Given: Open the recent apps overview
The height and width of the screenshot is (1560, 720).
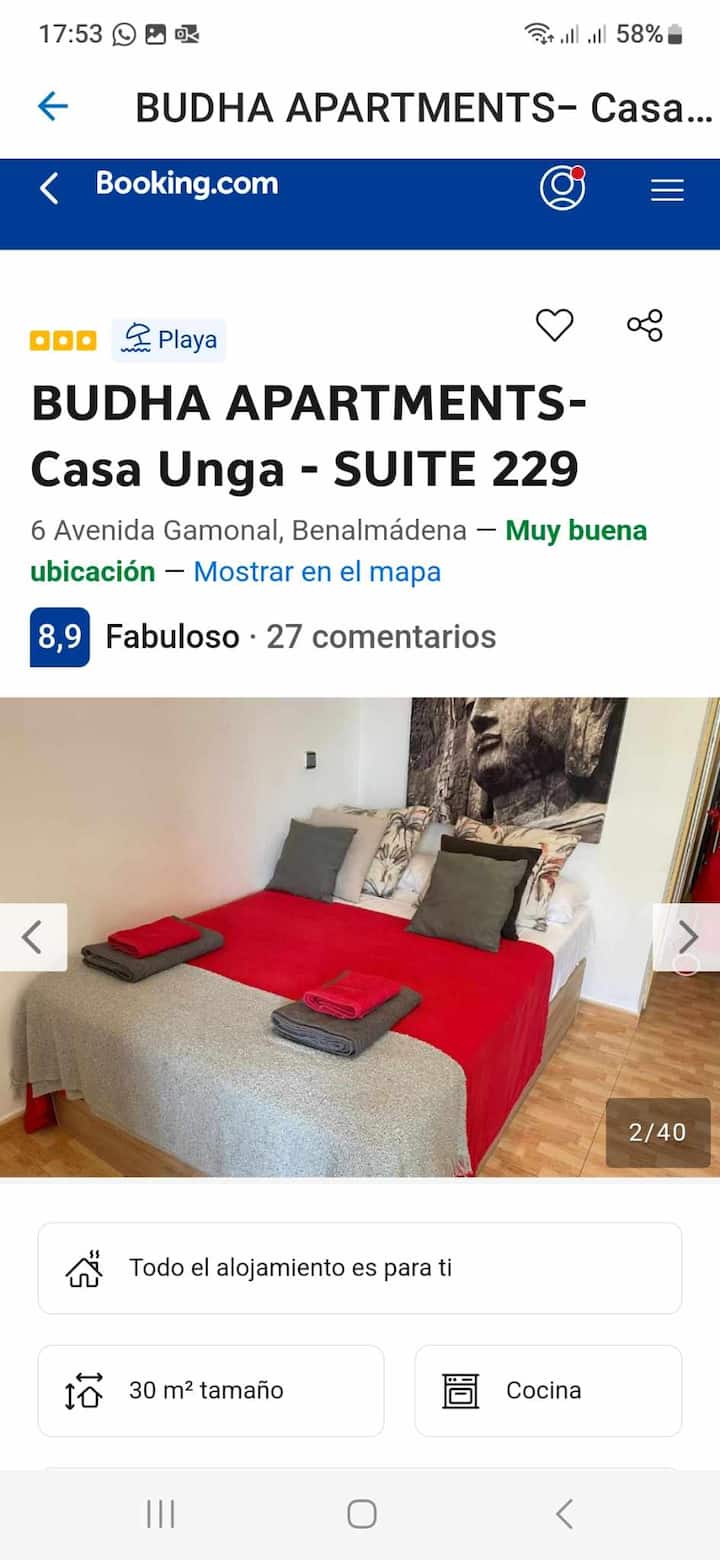Looking at the screenshot, I should pyautogui.click(x=161, y=1514).
